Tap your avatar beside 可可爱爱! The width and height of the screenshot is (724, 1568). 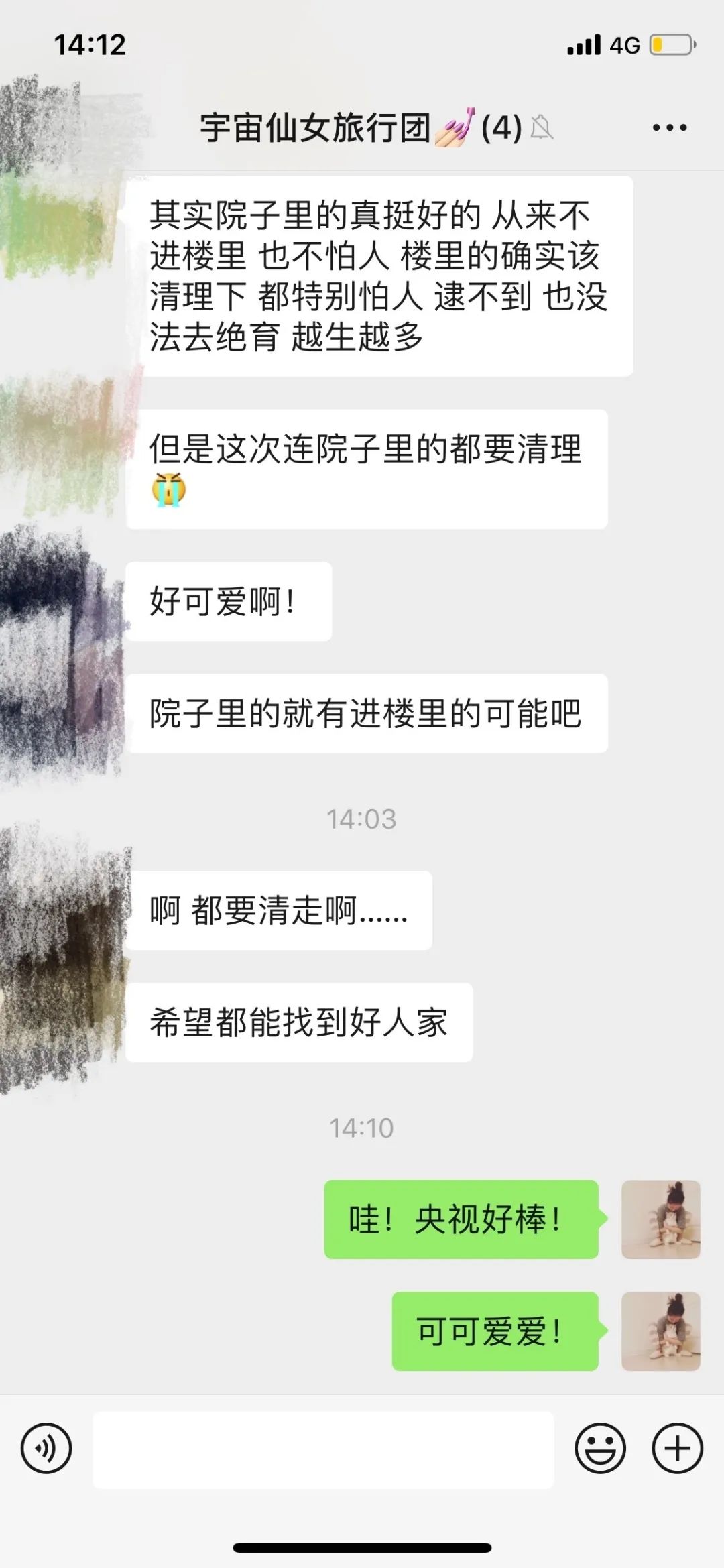click(x=661, y=1331)
